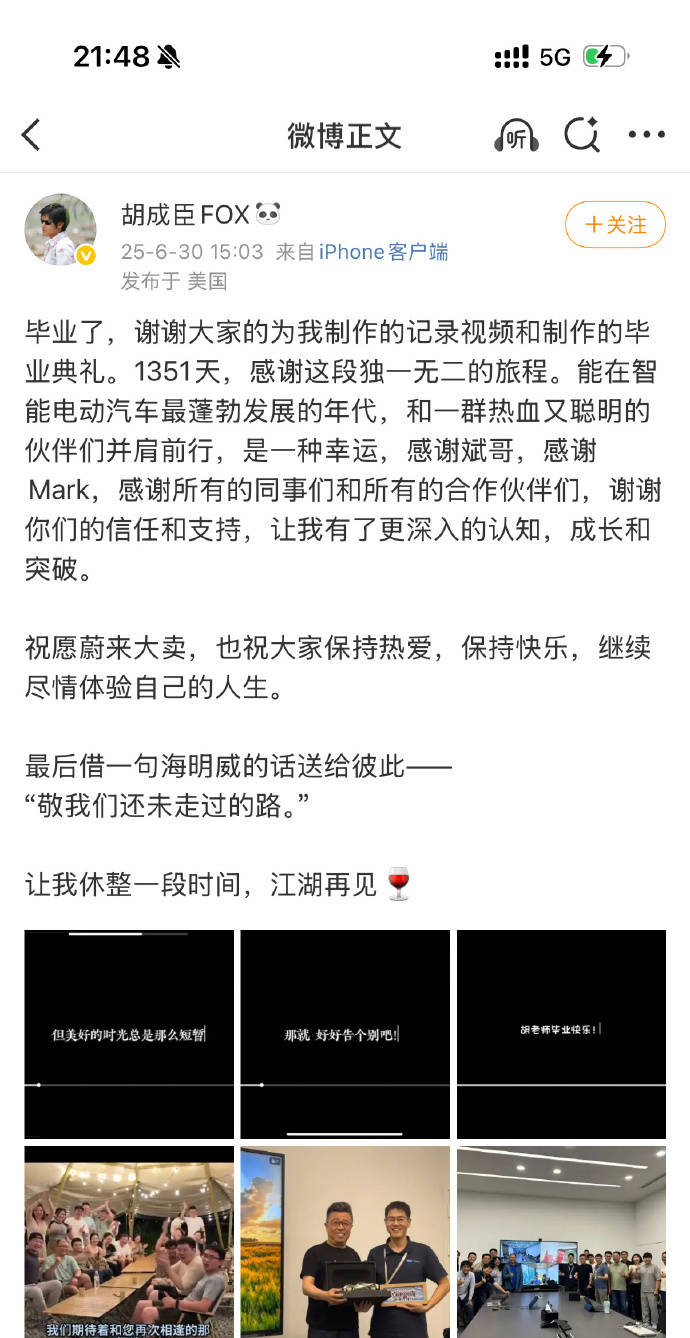Open 胡成臣FOX's profile picture
Viewport: 690px width, 1338px height.
[60, 230]
